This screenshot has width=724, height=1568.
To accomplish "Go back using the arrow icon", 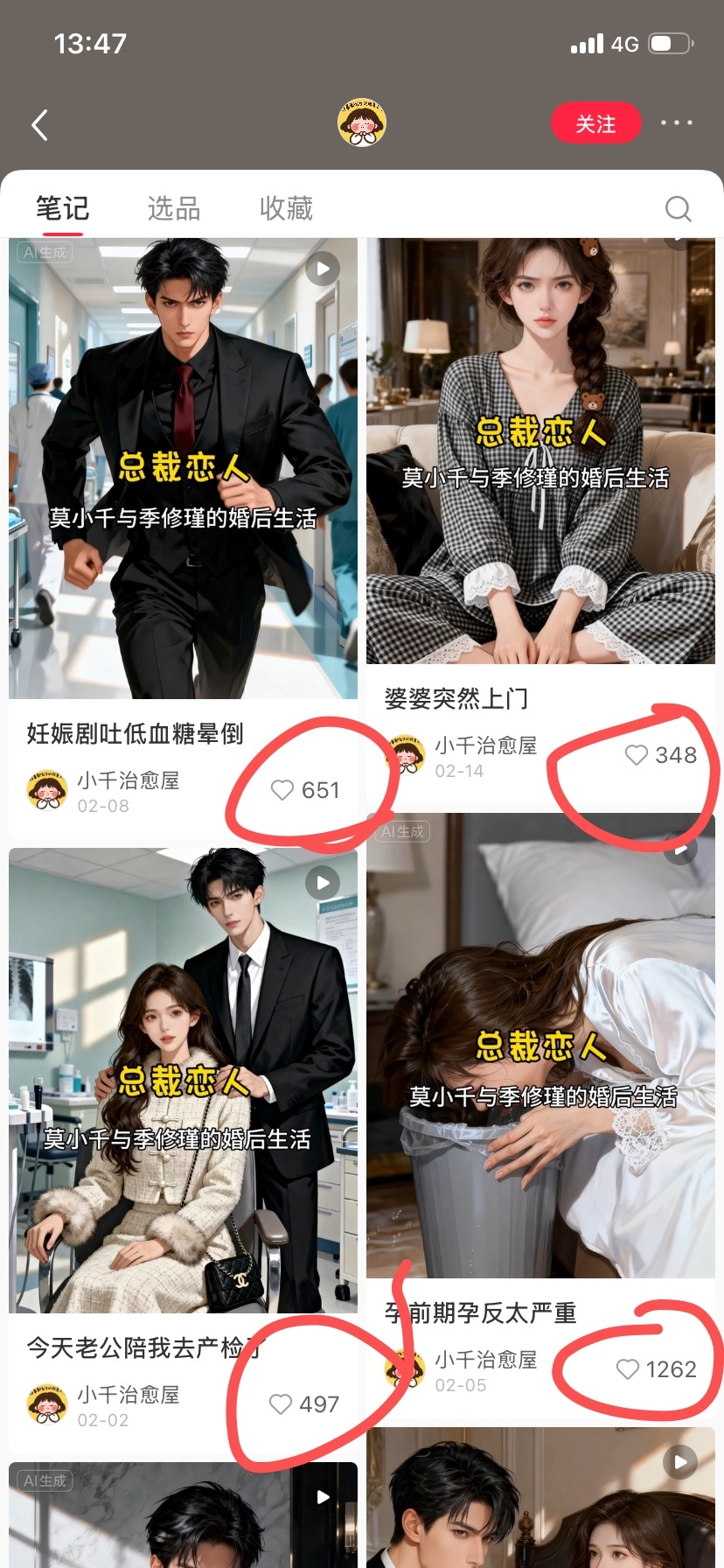I will (39, 125).
